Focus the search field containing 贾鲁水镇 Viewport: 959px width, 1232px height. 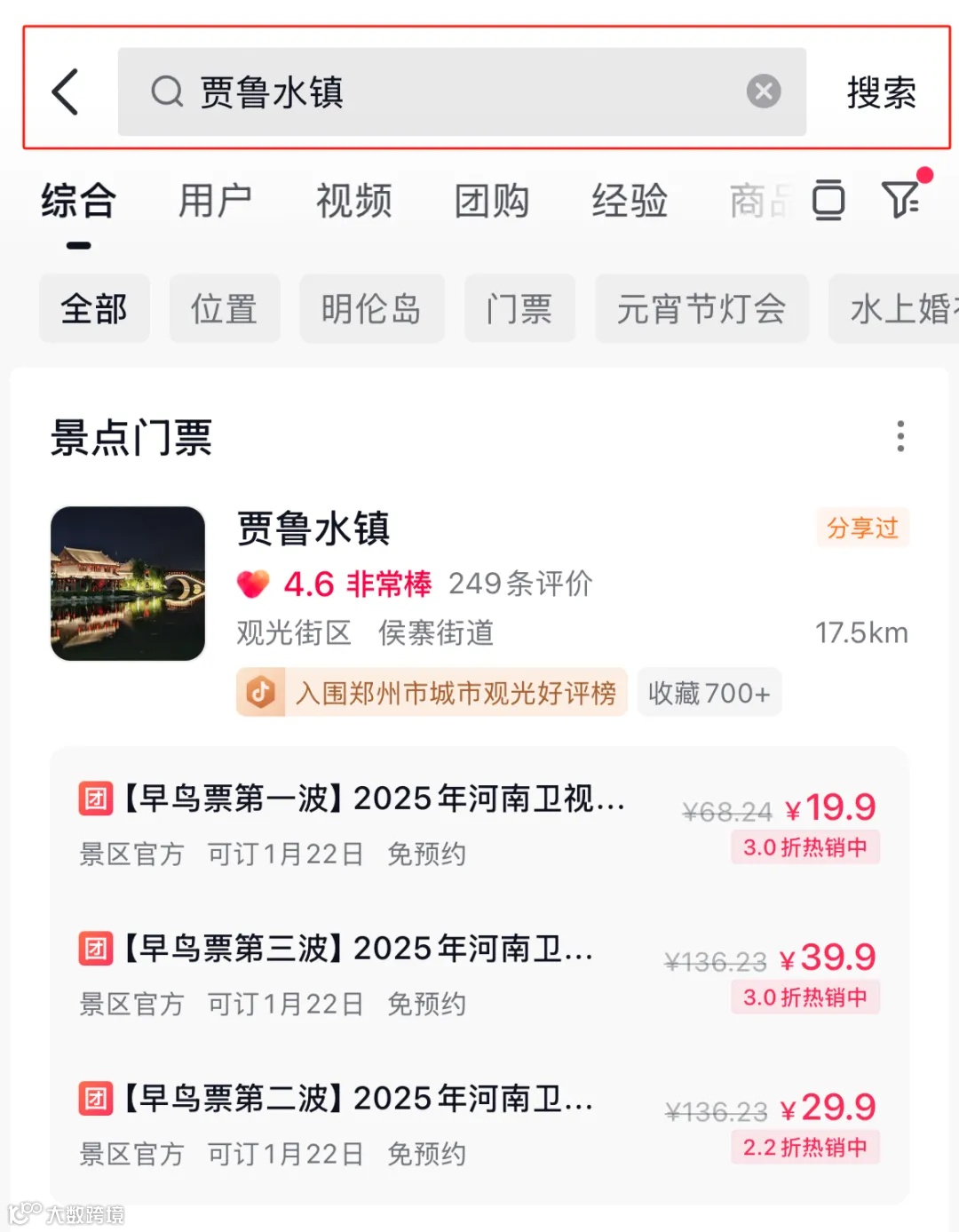tap(462, 91)
